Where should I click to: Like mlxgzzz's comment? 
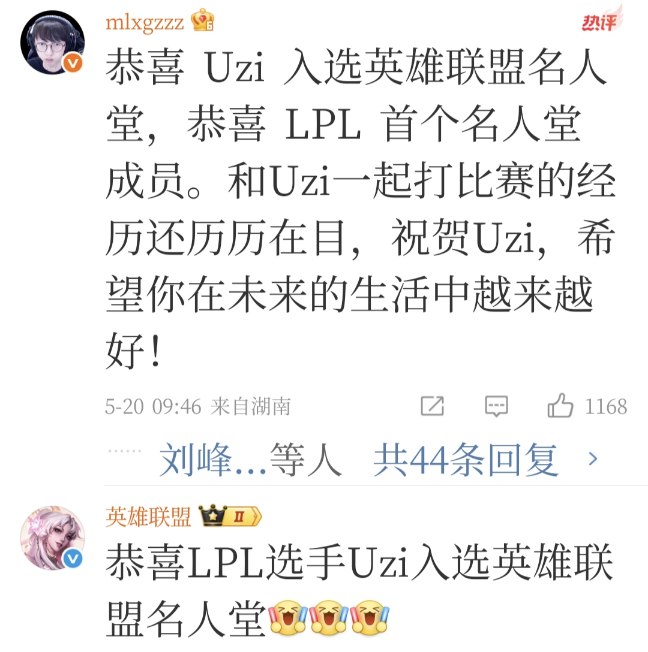pyautogui.click(x=560, y=406)
